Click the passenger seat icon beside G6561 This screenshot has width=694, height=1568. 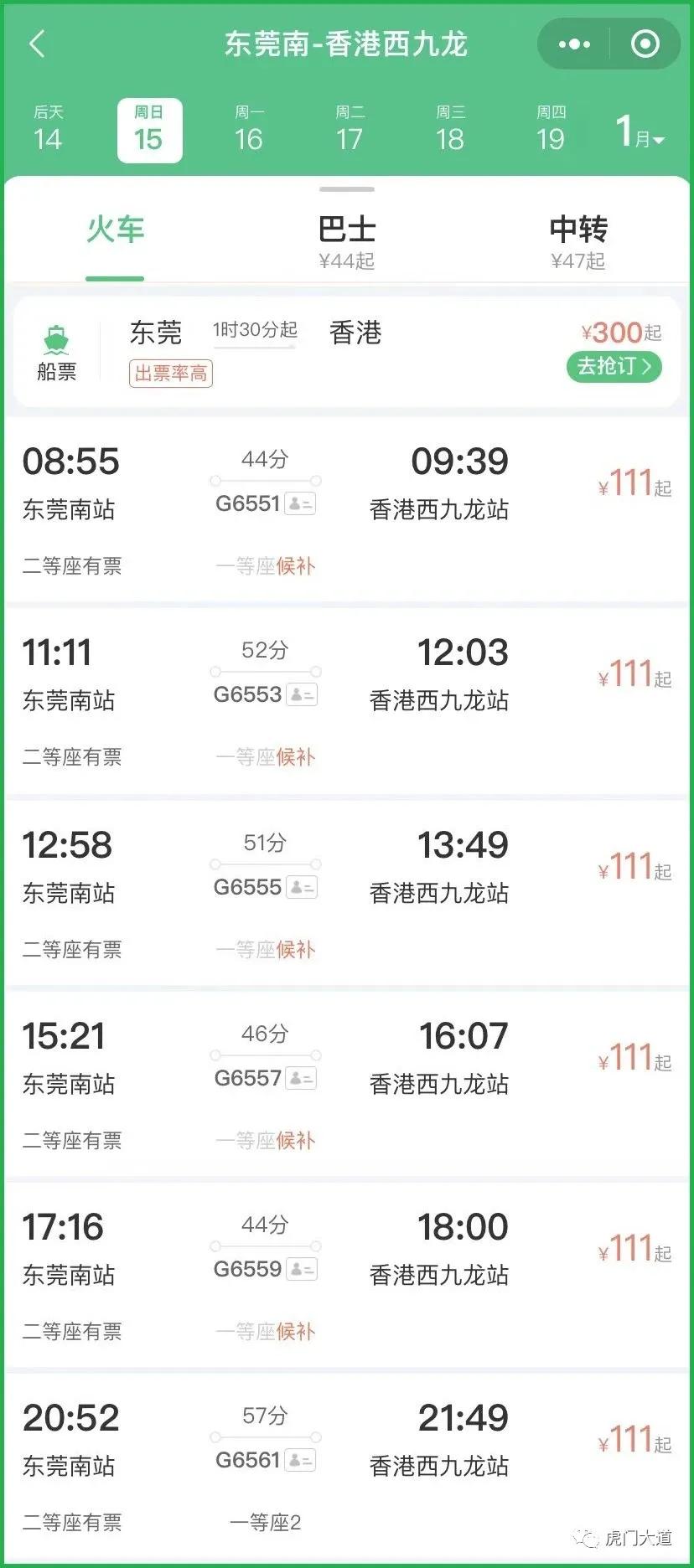[302, 1460]
